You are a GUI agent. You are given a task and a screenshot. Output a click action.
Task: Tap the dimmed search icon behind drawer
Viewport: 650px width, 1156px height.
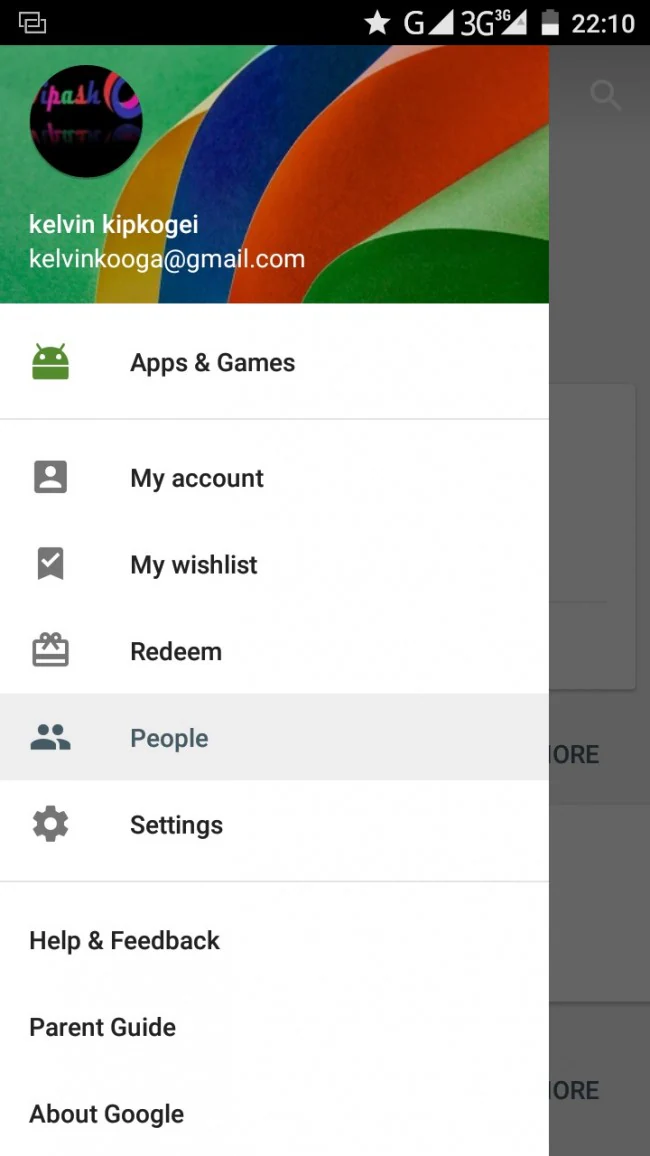605,96
